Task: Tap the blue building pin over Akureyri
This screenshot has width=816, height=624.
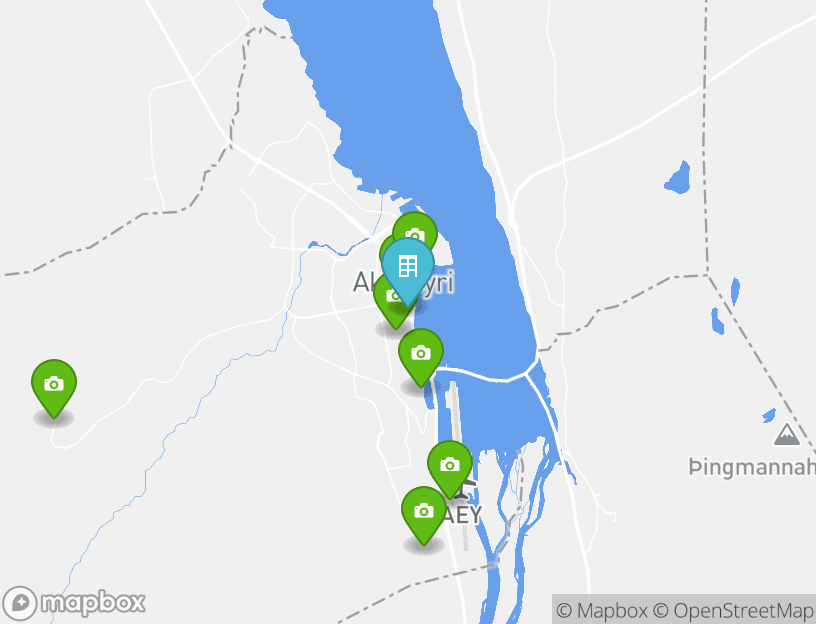Action: (407, 267)
